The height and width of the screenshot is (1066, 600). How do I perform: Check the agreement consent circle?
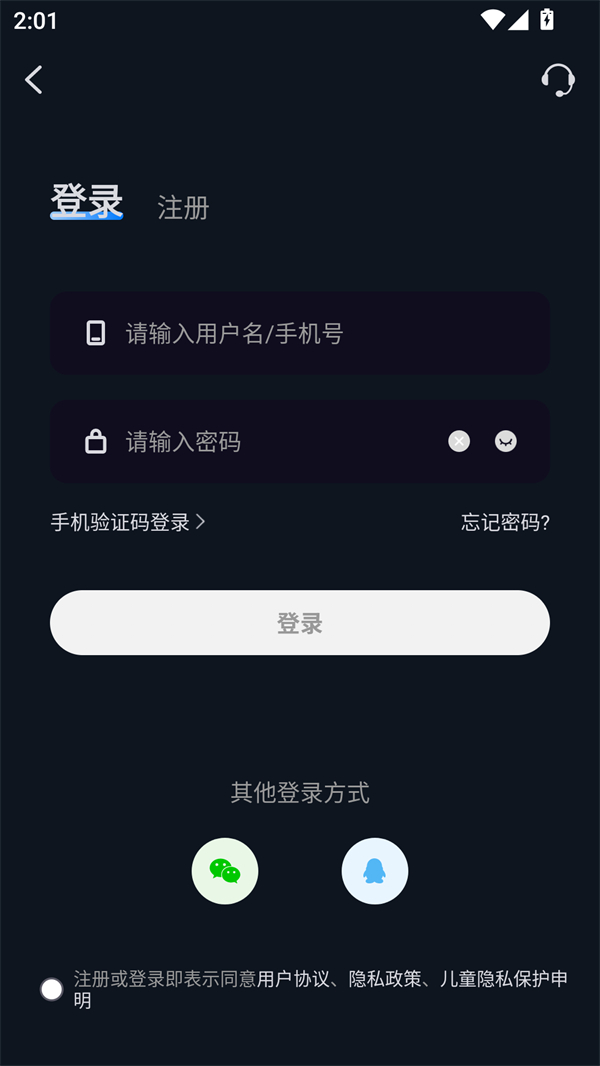click(52, 990)
